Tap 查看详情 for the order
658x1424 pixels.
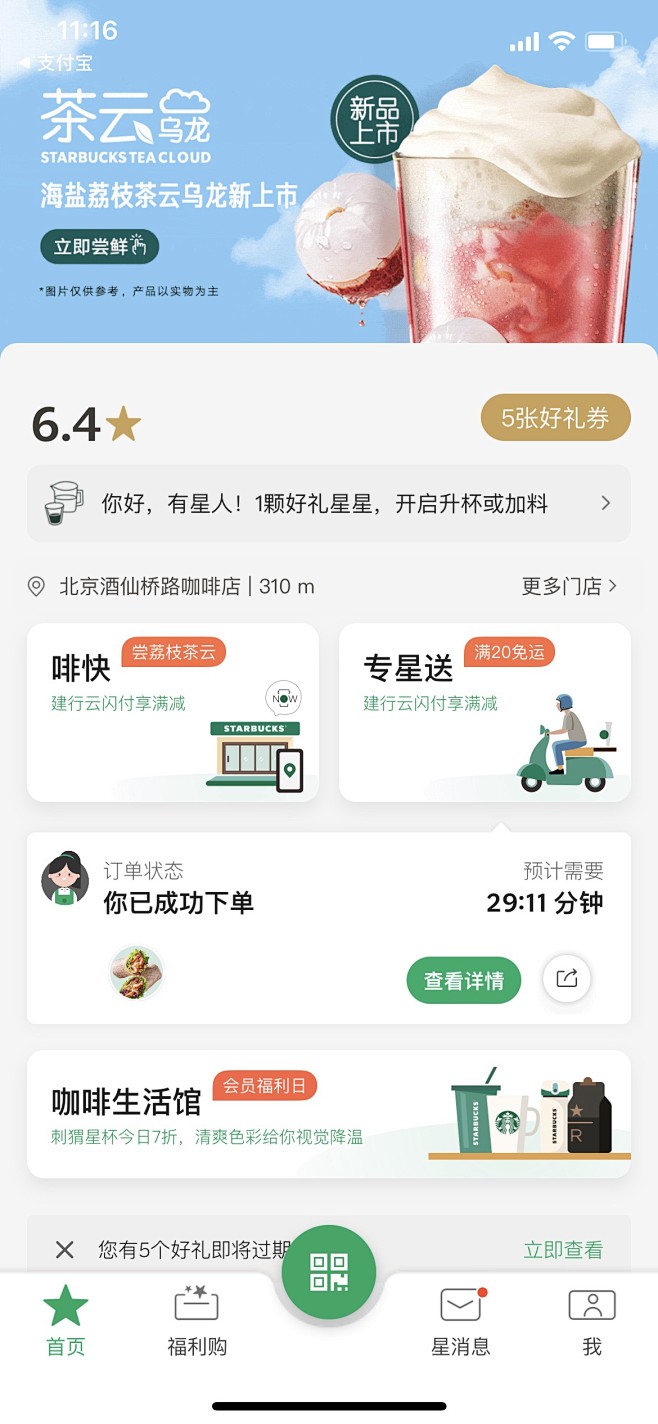click(x=463, y=981)
